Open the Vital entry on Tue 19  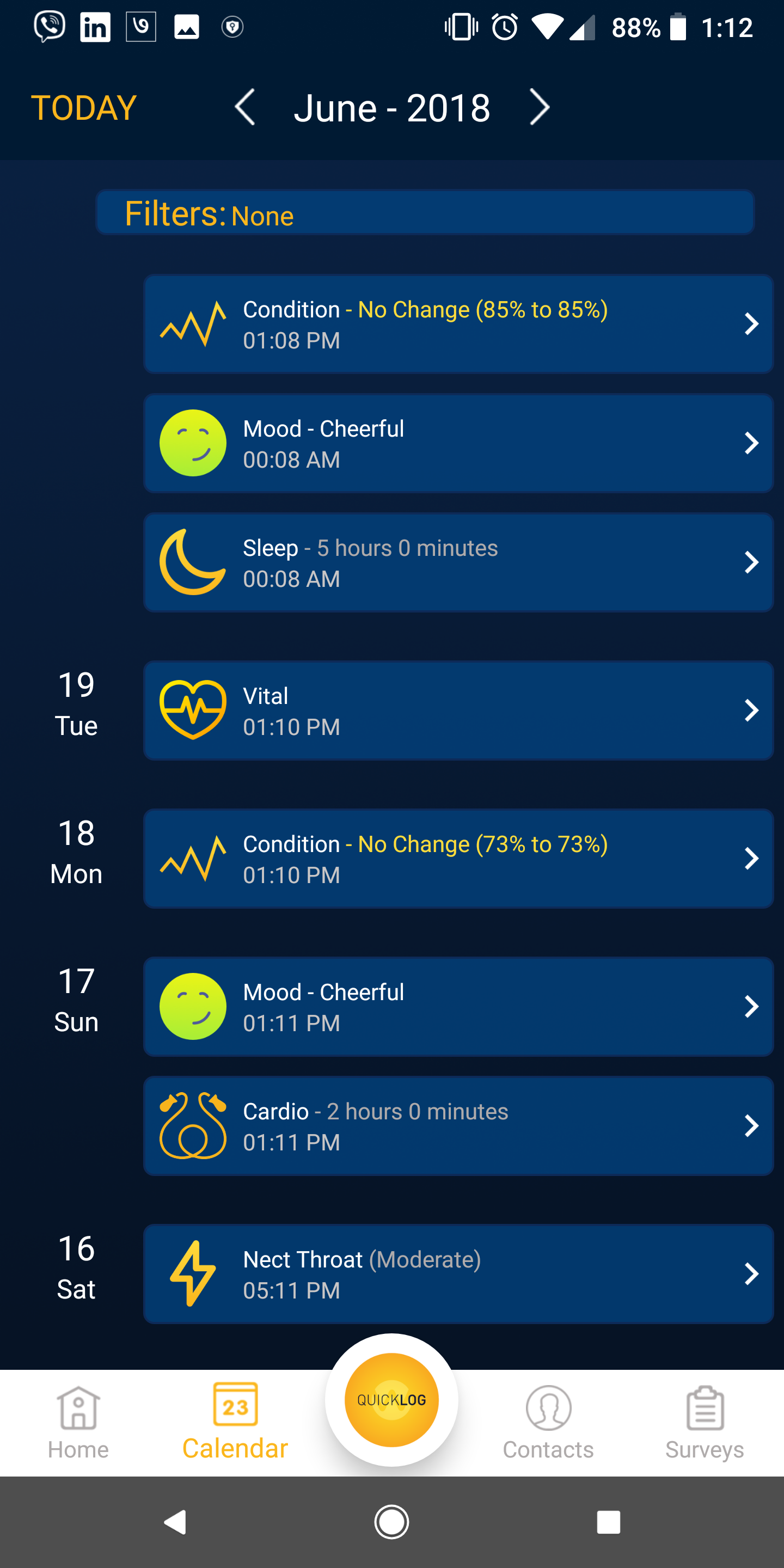[458, 710]
